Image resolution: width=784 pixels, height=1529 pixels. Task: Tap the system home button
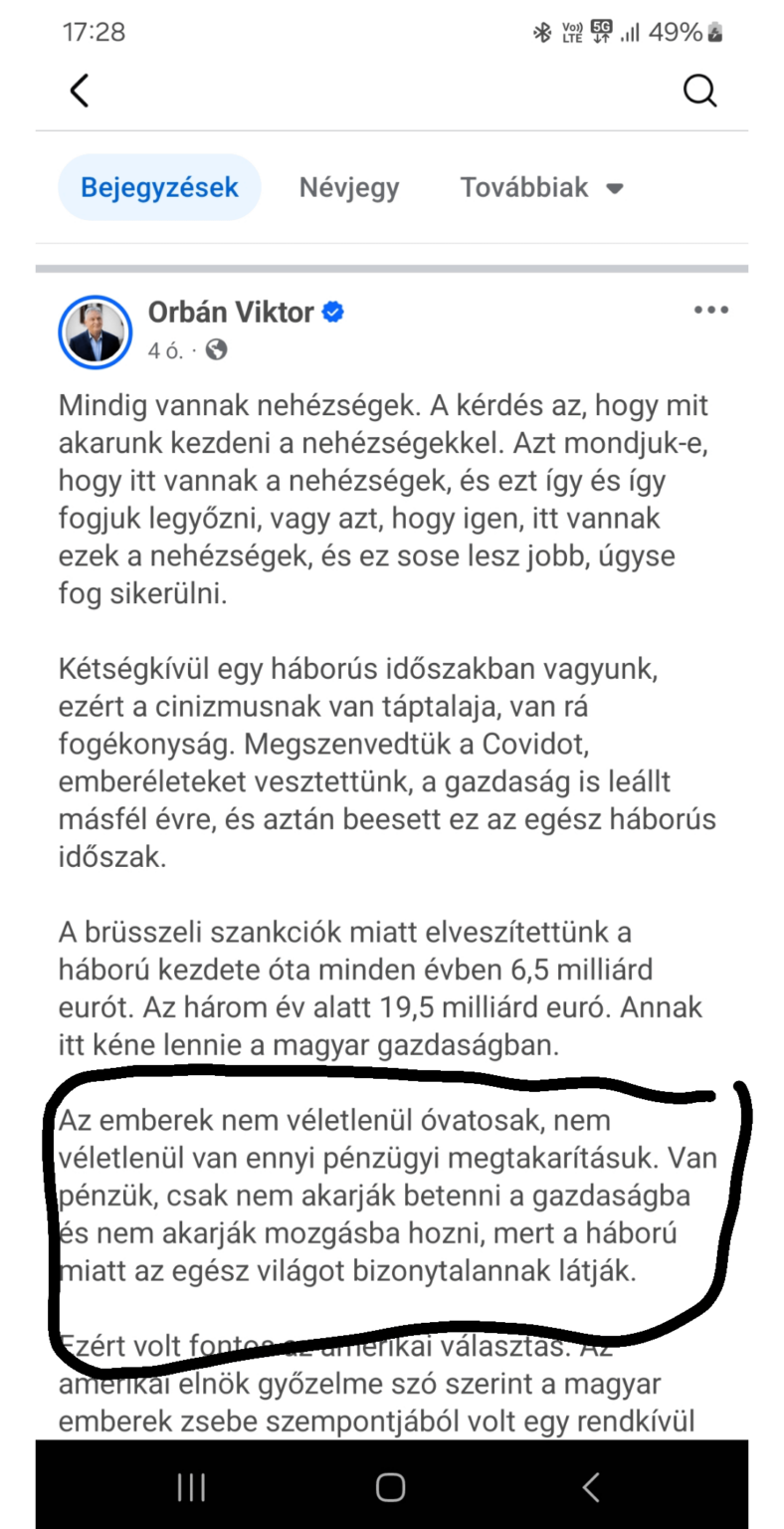391,1487
